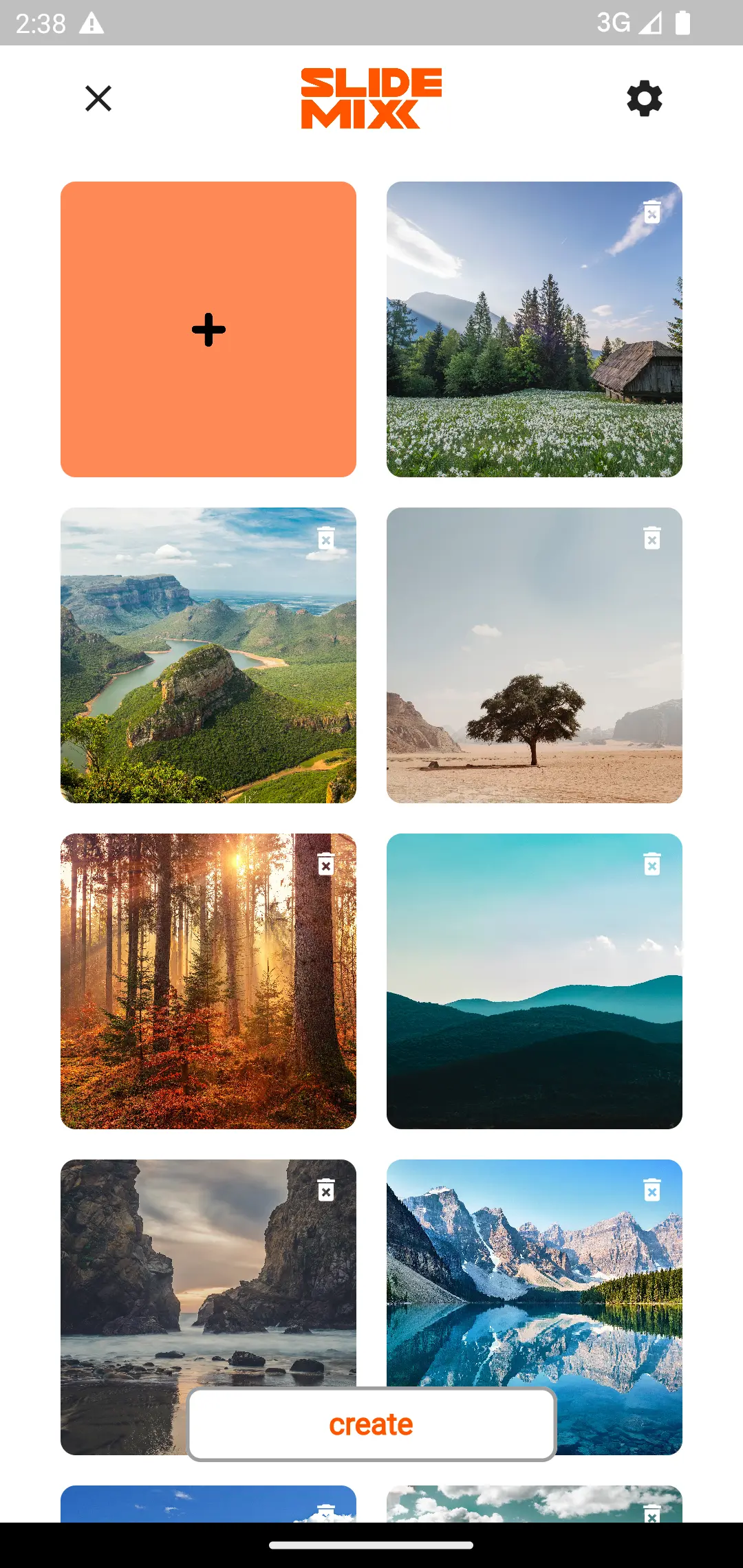Delete the teal mountain silhouette photo

click(652, 864)
